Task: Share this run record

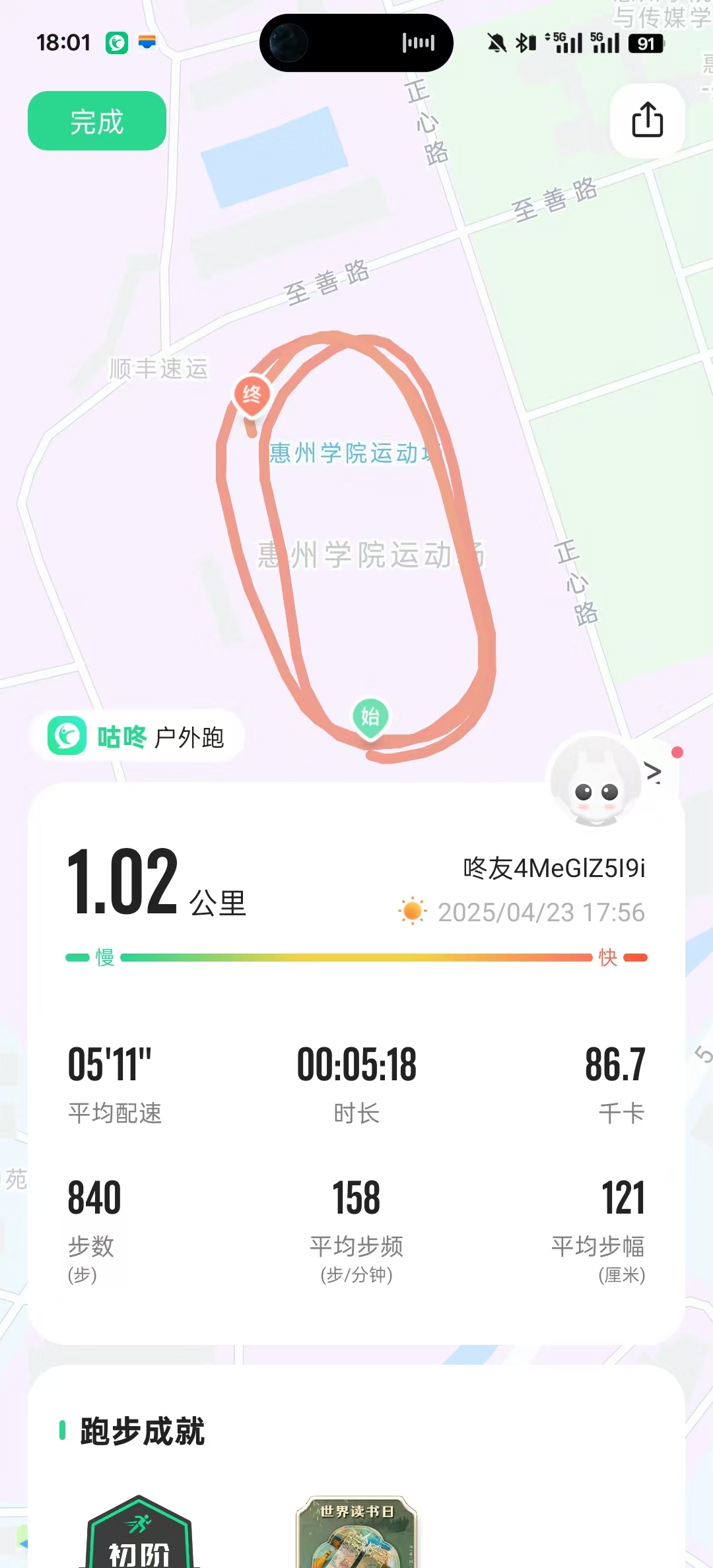Action: tap(647, 120)
